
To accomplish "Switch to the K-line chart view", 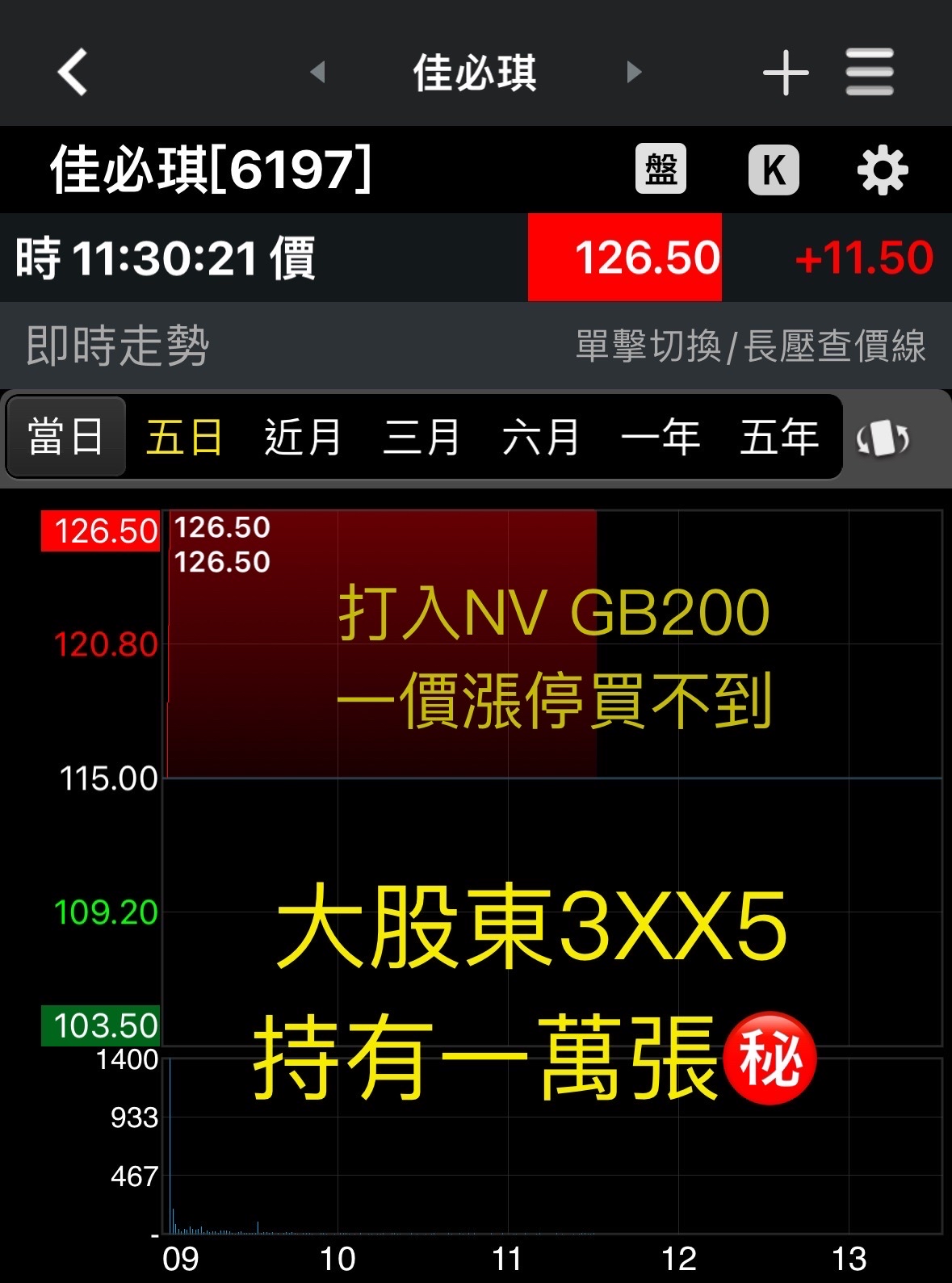I will tap(774, 170).
